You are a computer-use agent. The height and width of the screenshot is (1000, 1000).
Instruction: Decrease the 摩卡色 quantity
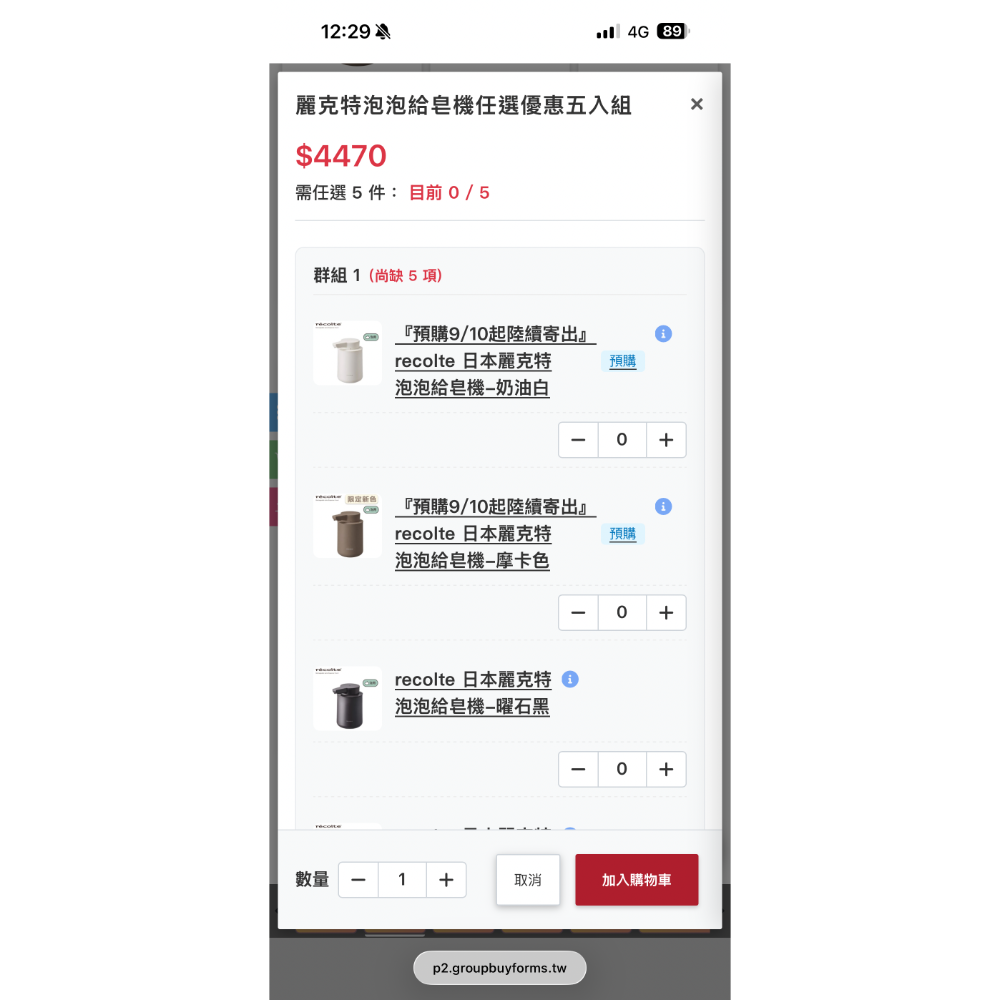click(578, 613)
